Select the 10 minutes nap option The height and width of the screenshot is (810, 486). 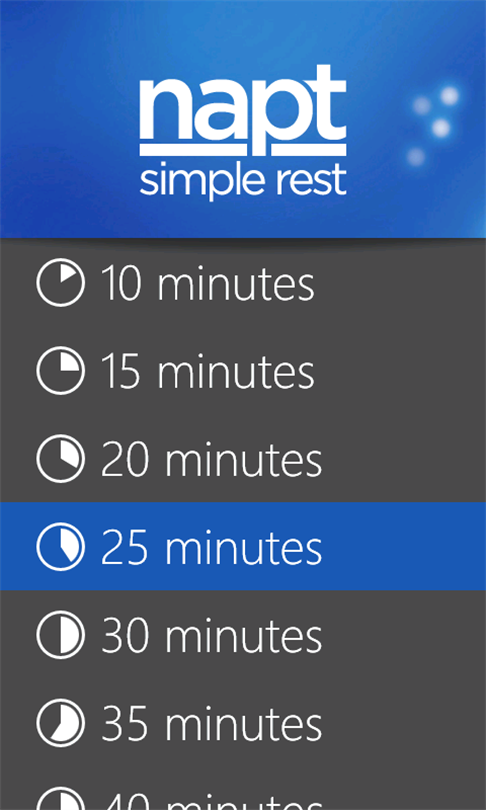(x=243, y=283)
